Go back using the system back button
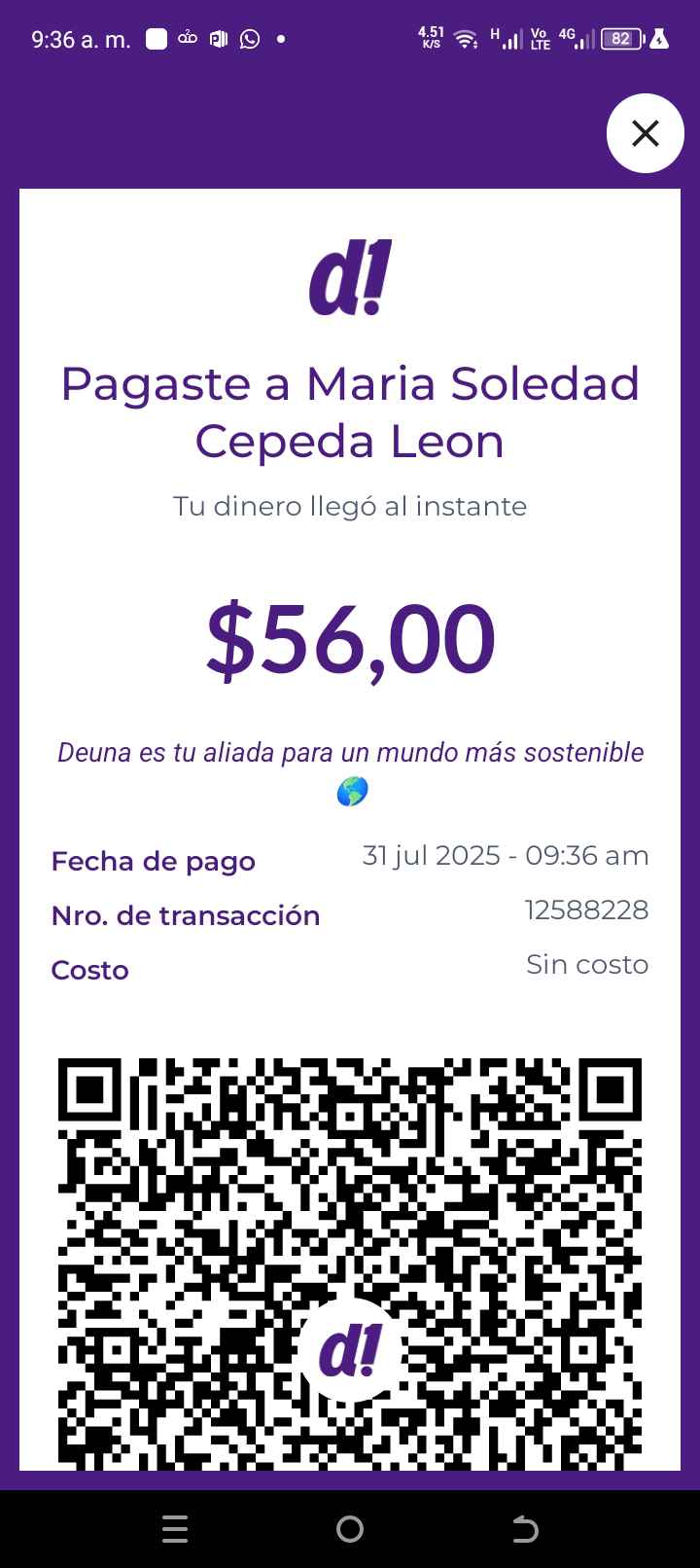Image resolution: width=700 pixels, height=1568 pixels. [525, 1529]
